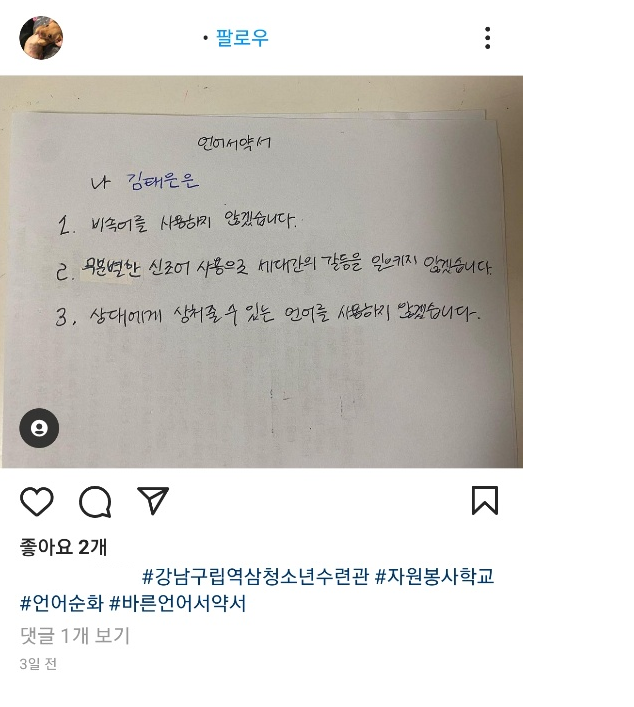This screenshot has height=707, width=634.
Task: Show tagged people on the photo
Action: click(x=39, y=428)
